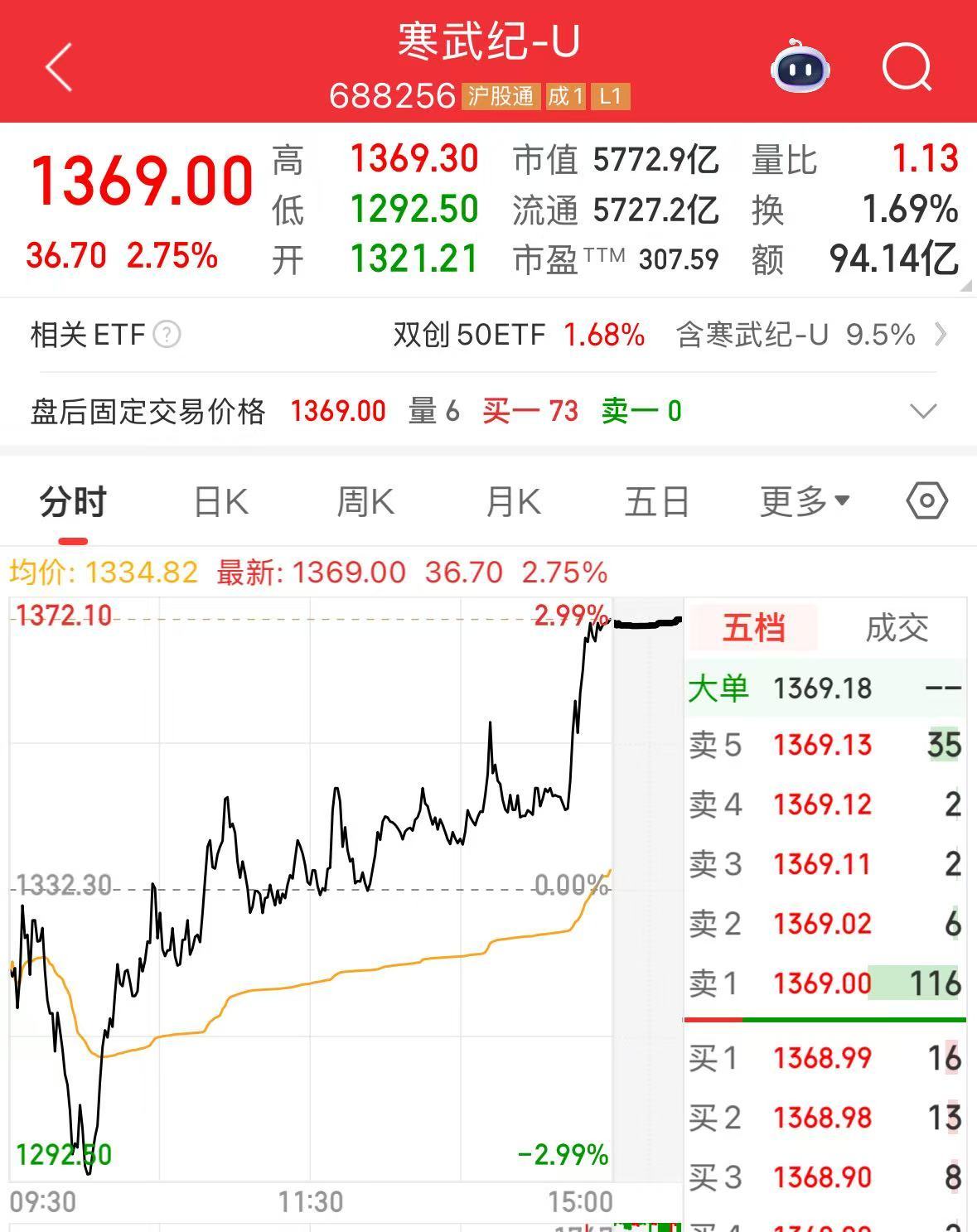The image size is (977, 1232).
Task: Select the 五档 tab
Action: point(753,628)
